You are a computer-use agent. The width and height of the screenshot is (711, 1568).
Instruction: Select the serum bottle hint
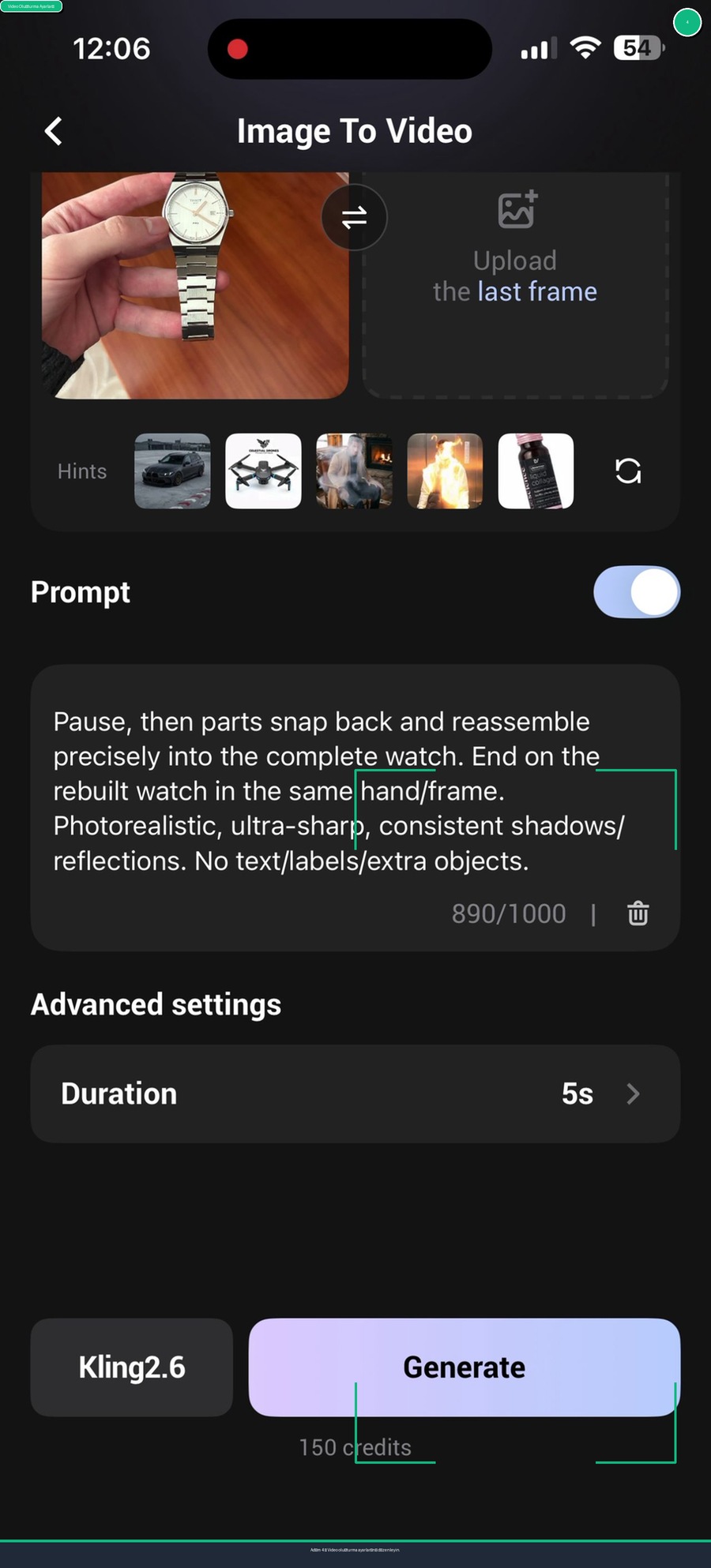(536, 471)
